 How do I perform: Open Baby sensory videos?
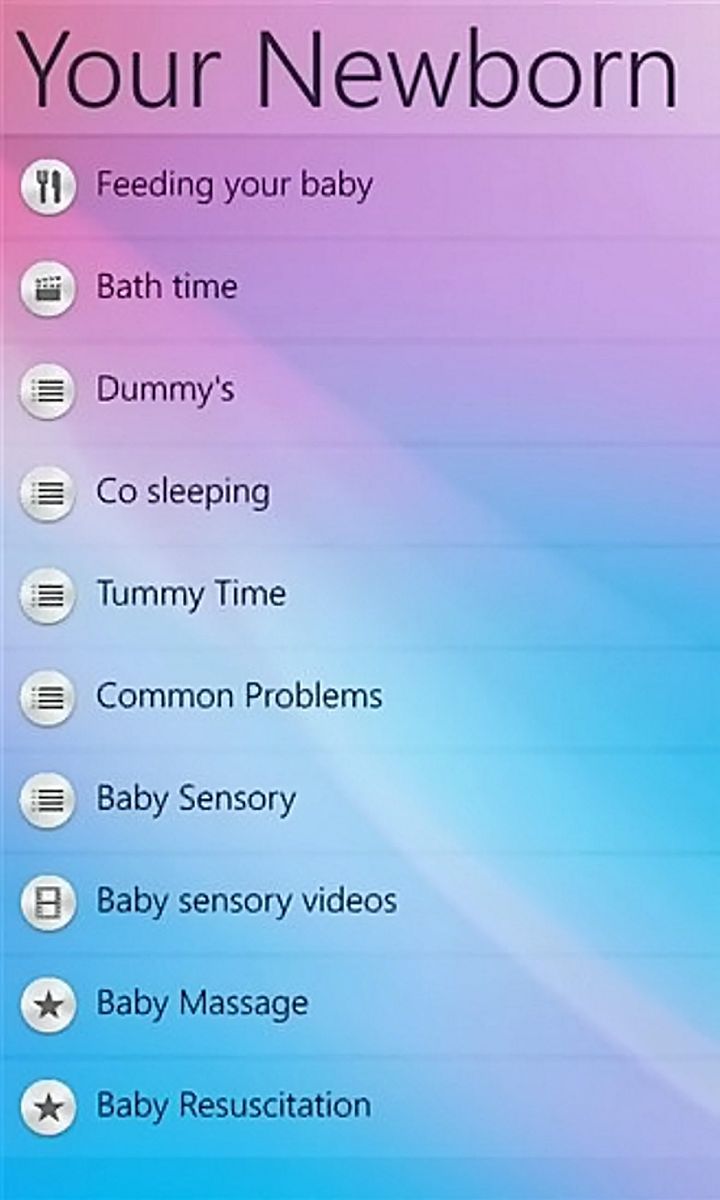click(x=246, y=901)
